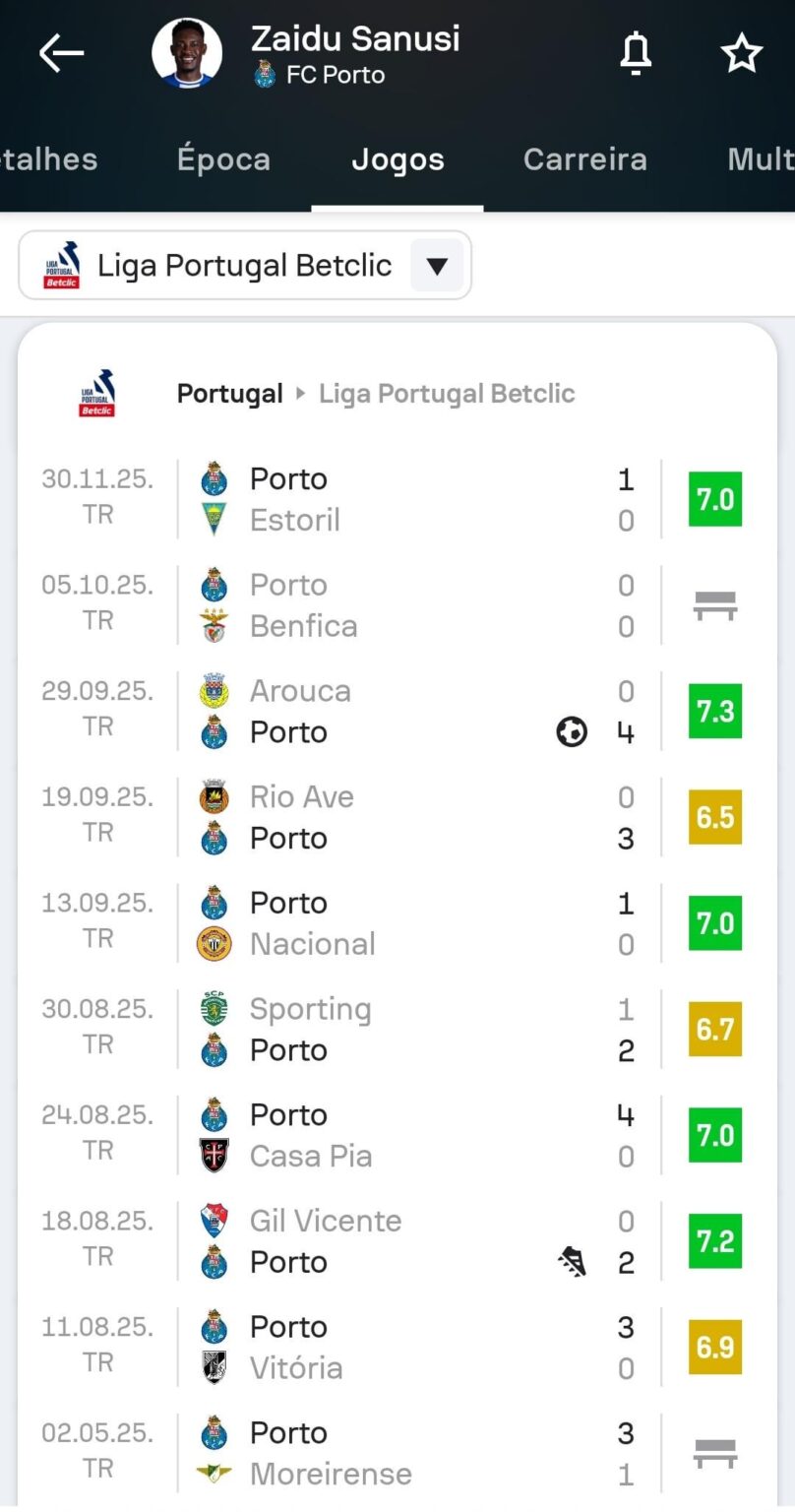Expand the Carreira section via its tab

584,158
